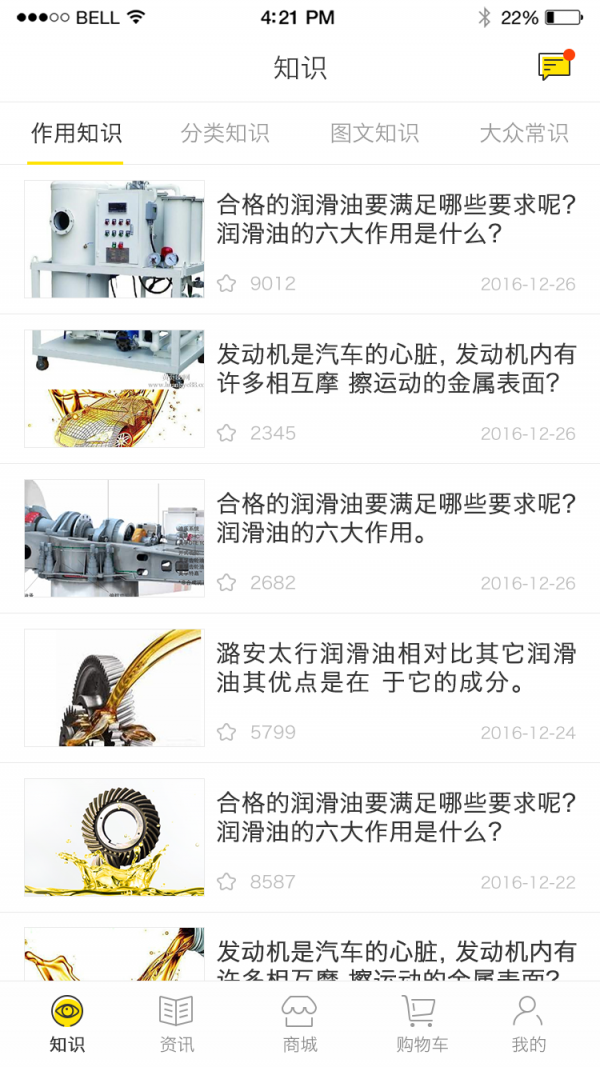The image size is (600, 1067).
Task: Favorite the article showing 8587 stars
Action: coord(227,882)
